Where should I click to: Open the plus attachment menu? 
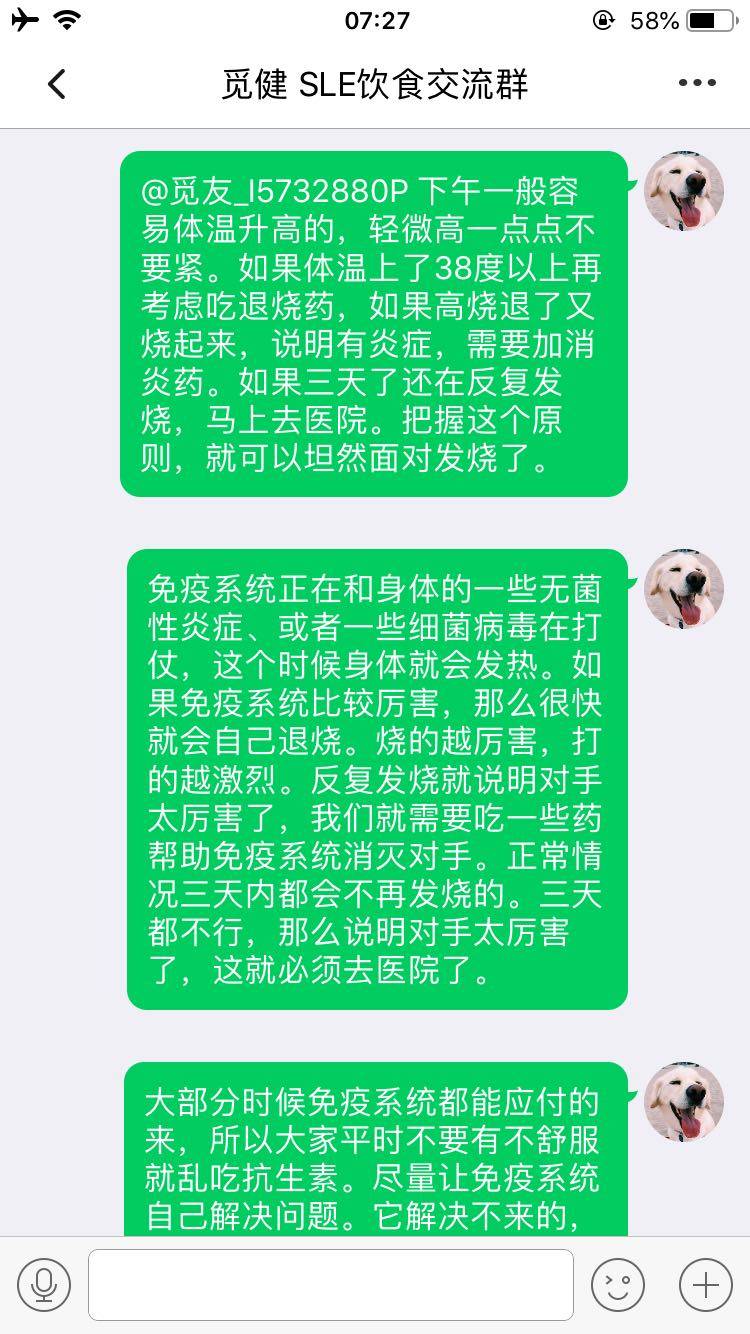click(x=706, y=1284)
